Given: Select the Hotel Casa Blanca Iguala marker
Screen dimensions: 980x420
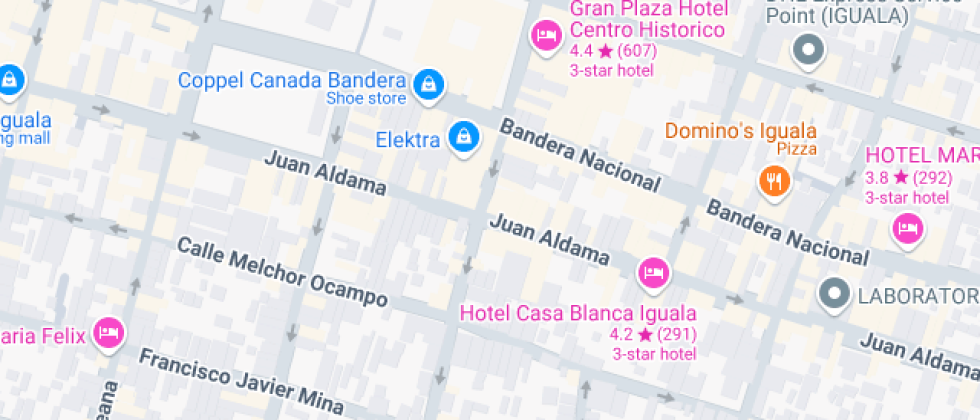Looking at the screenshot, I should (x=653, y=272).
